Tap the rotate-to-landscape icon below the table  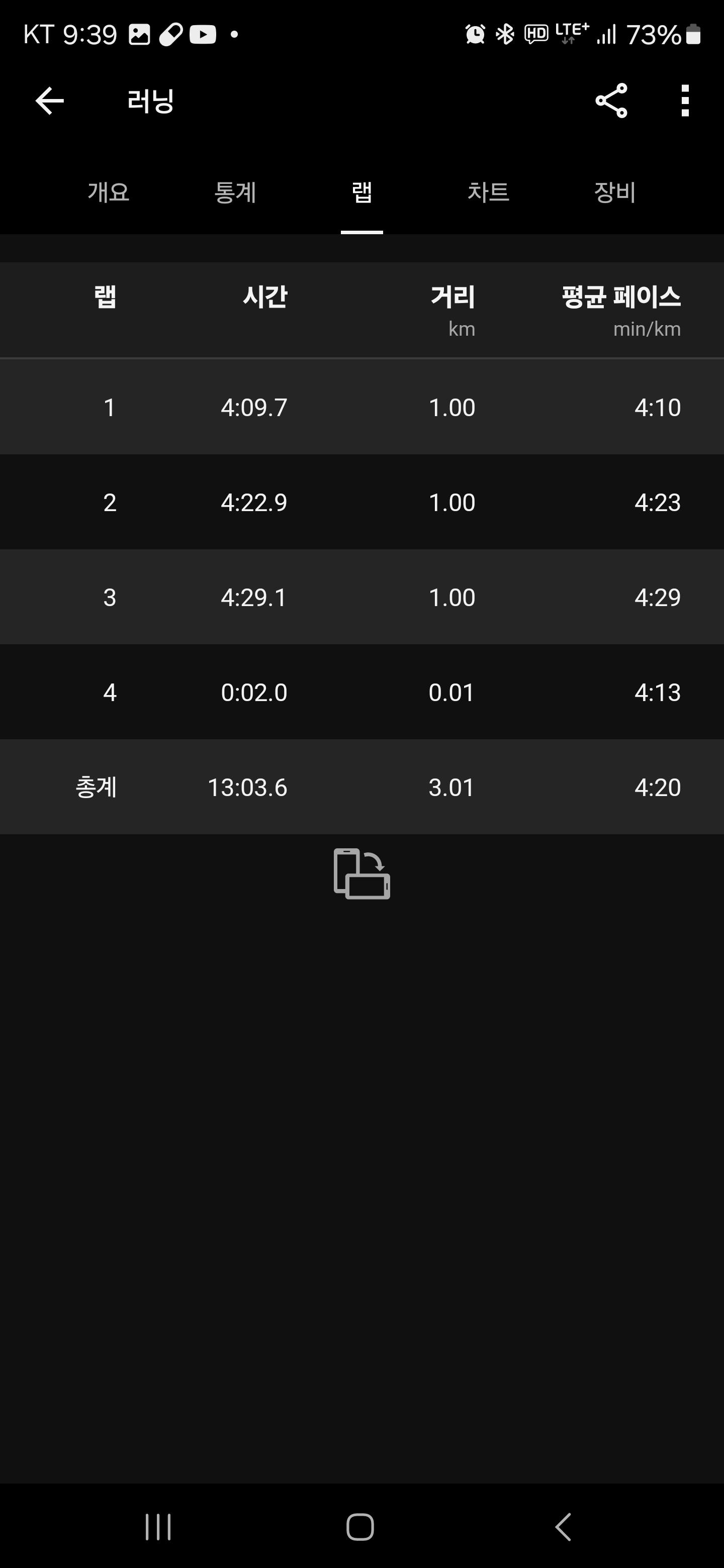tap(361, 873)
